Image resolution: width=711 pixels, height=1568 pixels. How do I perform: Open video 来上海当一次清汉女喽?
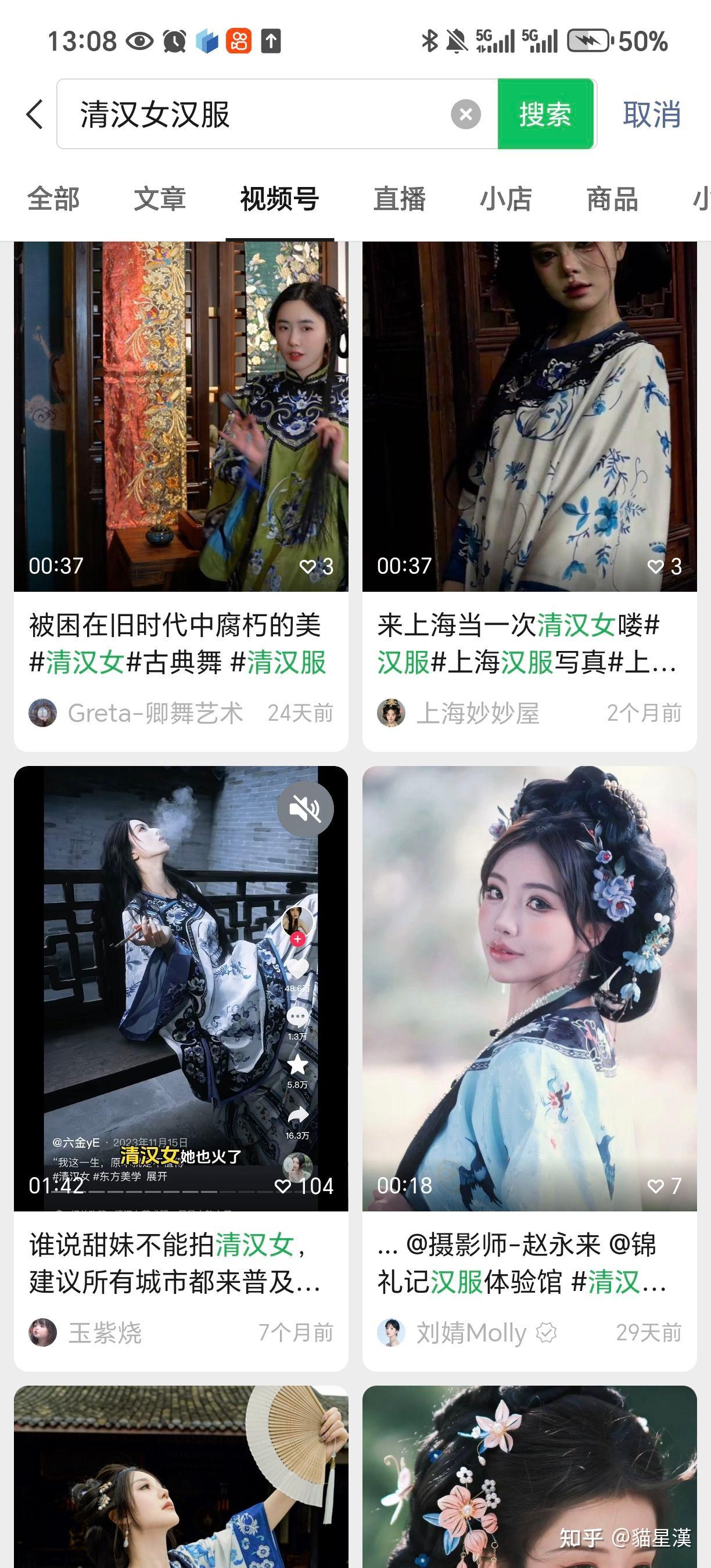coord(529,417)
